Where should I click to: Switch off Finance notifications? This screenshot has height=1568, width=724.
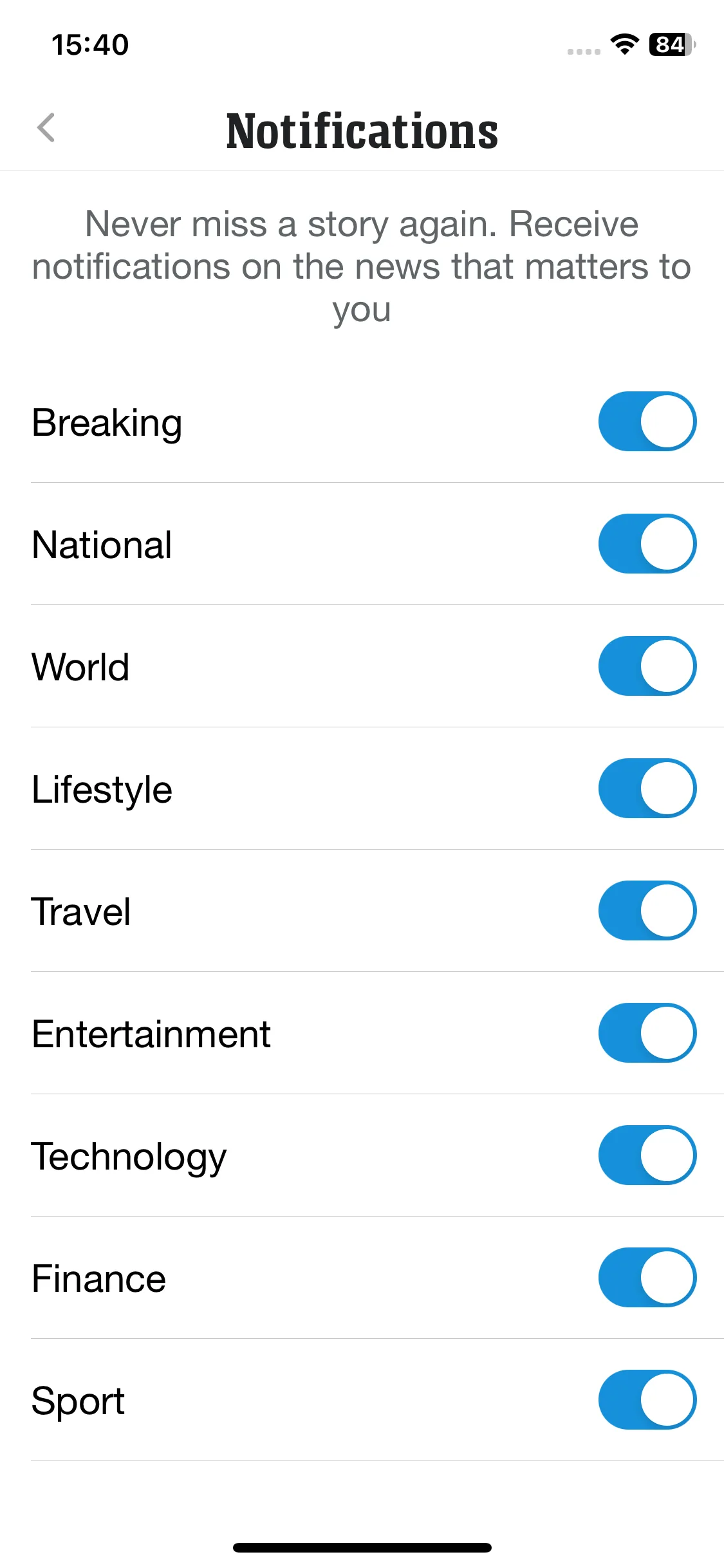coord(647,1278)
